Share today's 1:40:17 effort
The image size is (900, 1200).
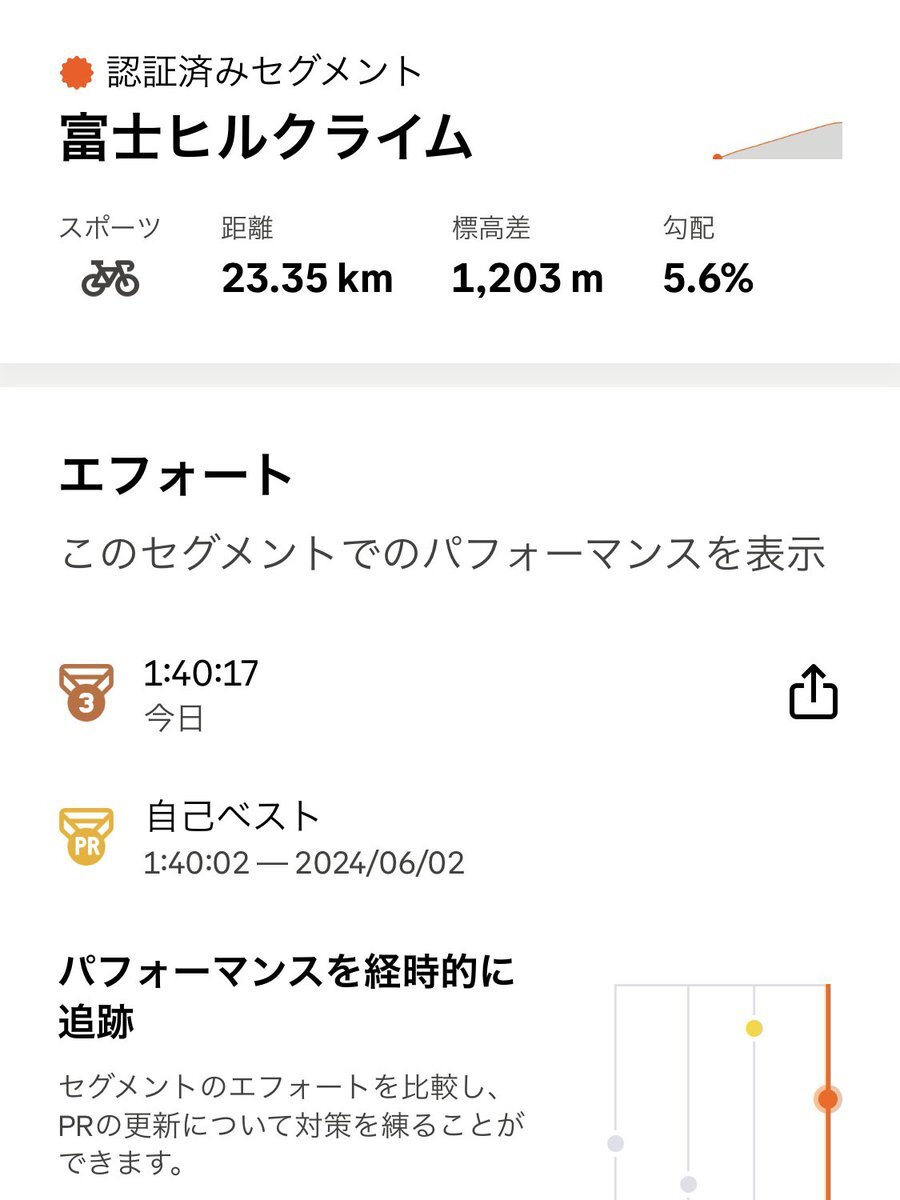(813, 692)
